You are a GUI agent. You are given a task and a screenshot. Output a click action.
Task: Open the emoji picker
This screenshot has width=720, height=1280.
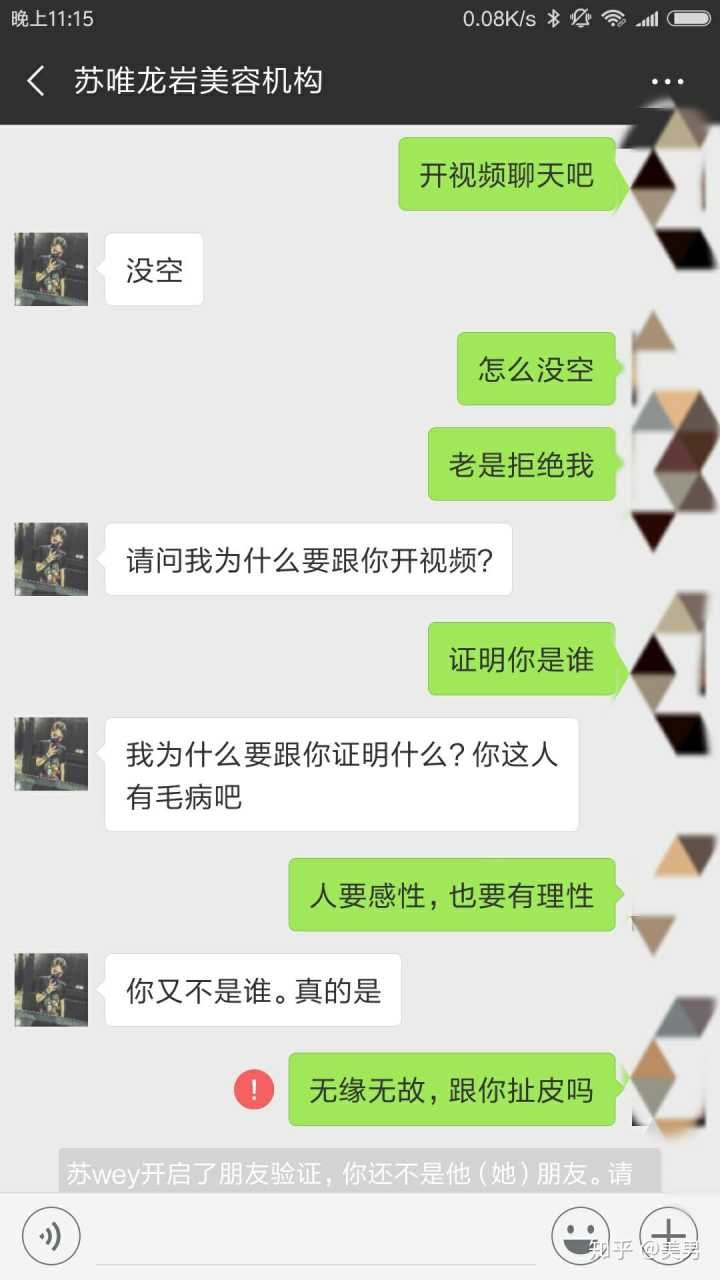581,1236
